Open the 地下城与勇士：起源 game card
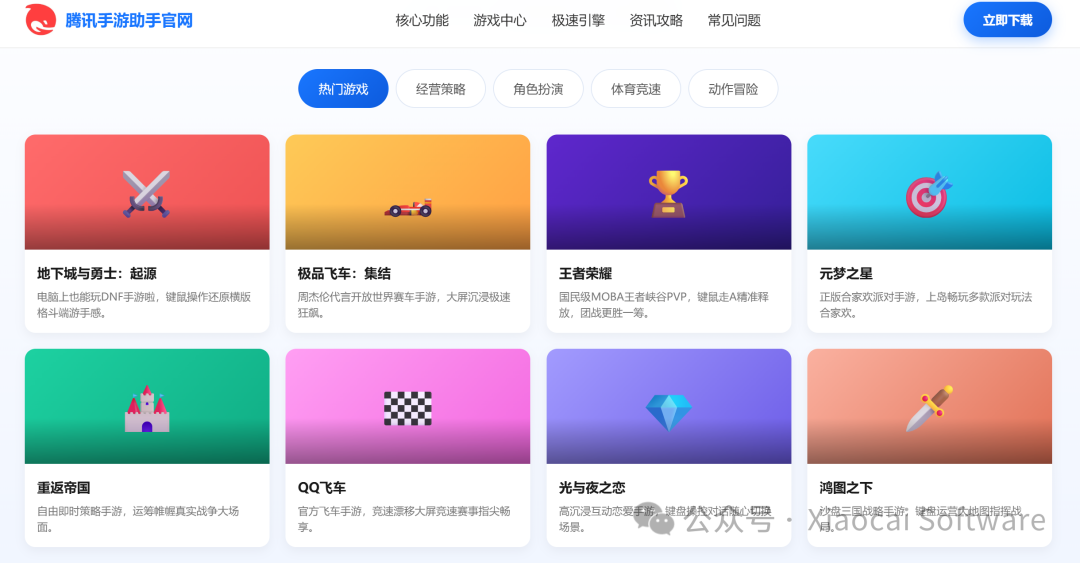 (x=147, y=234)
